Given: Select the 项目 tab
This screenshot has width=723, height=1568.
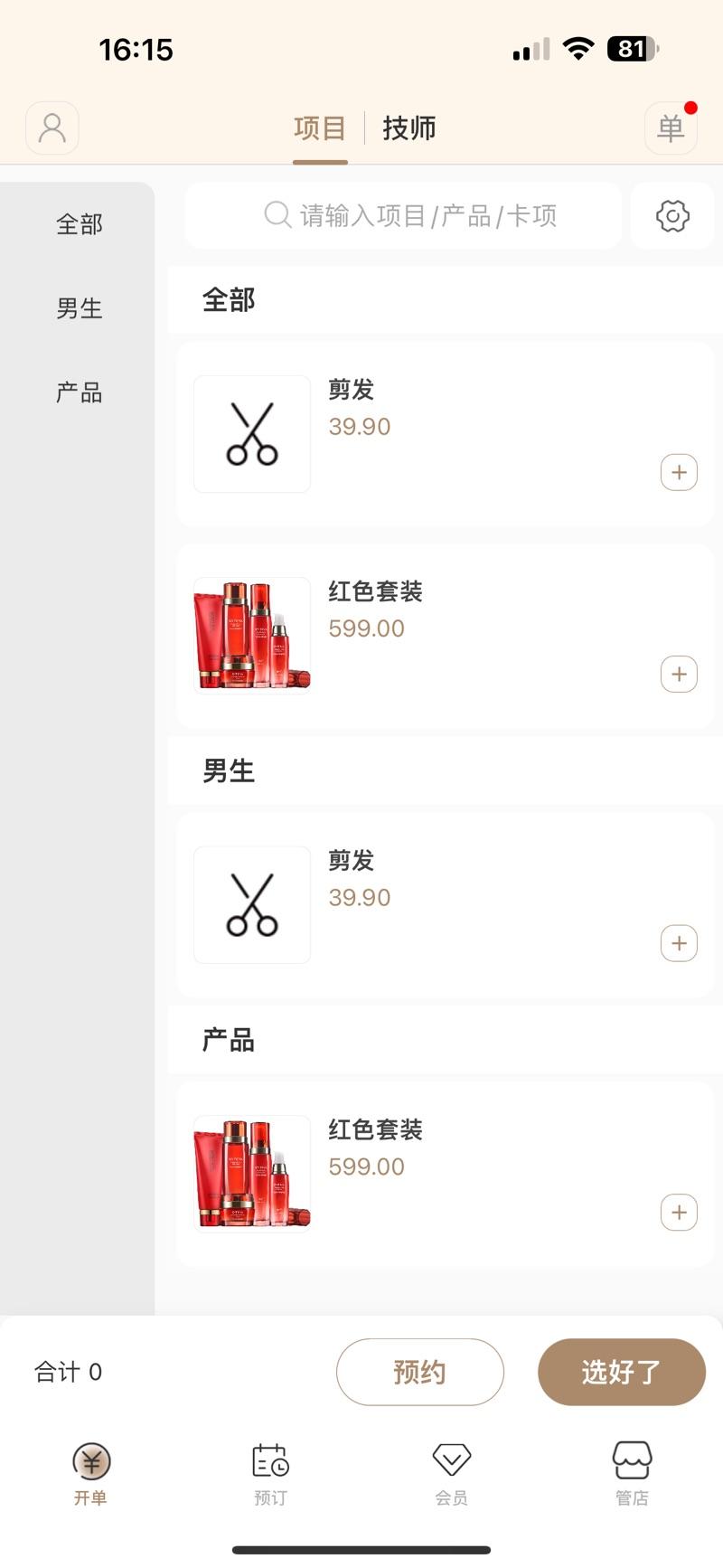Looking at the screenshot, I should tap(320, 128).
